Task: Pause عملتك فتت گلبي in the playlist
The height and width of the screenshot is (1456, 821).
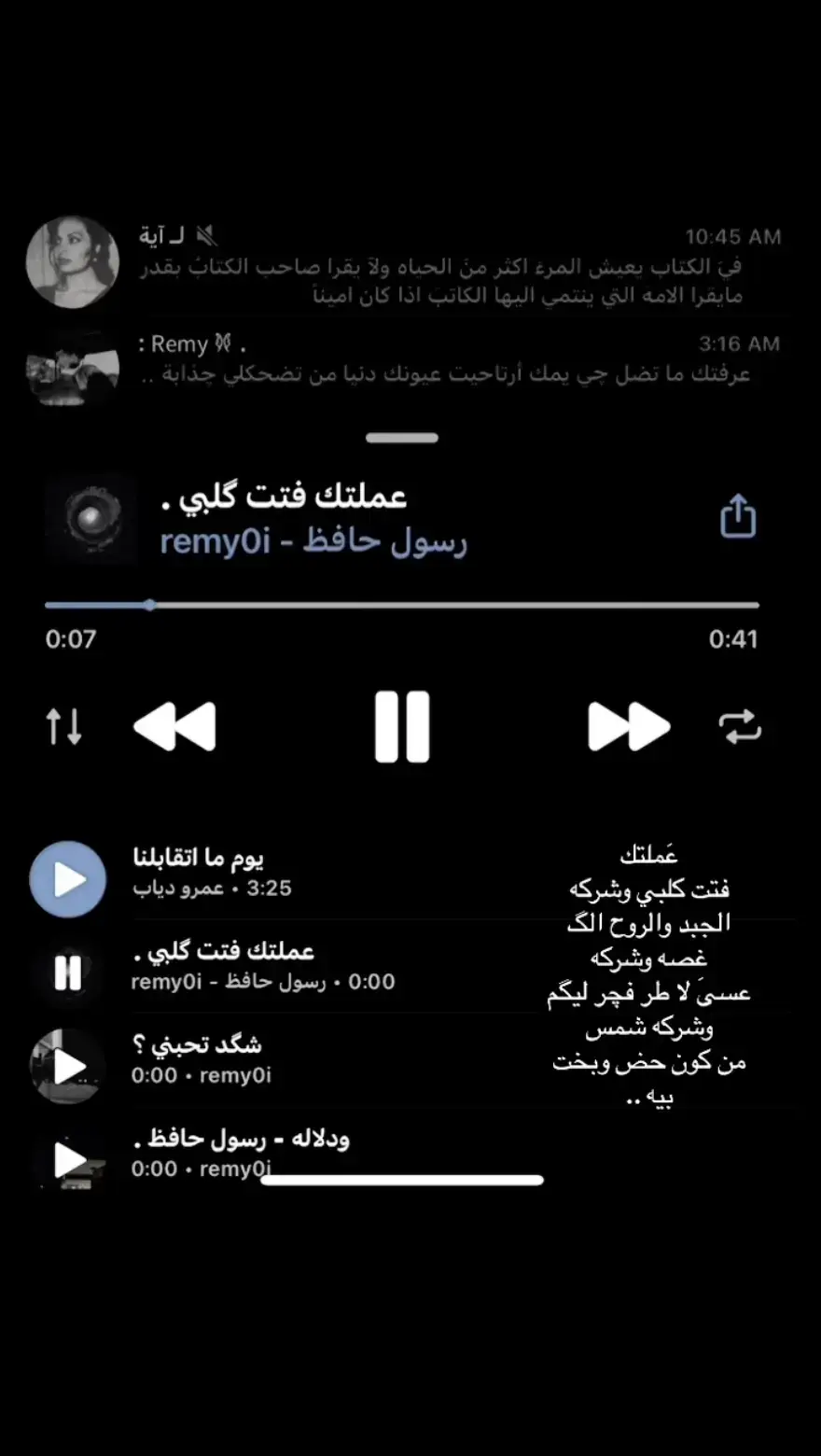Action: pyautogui.click(x=68, y=973)
